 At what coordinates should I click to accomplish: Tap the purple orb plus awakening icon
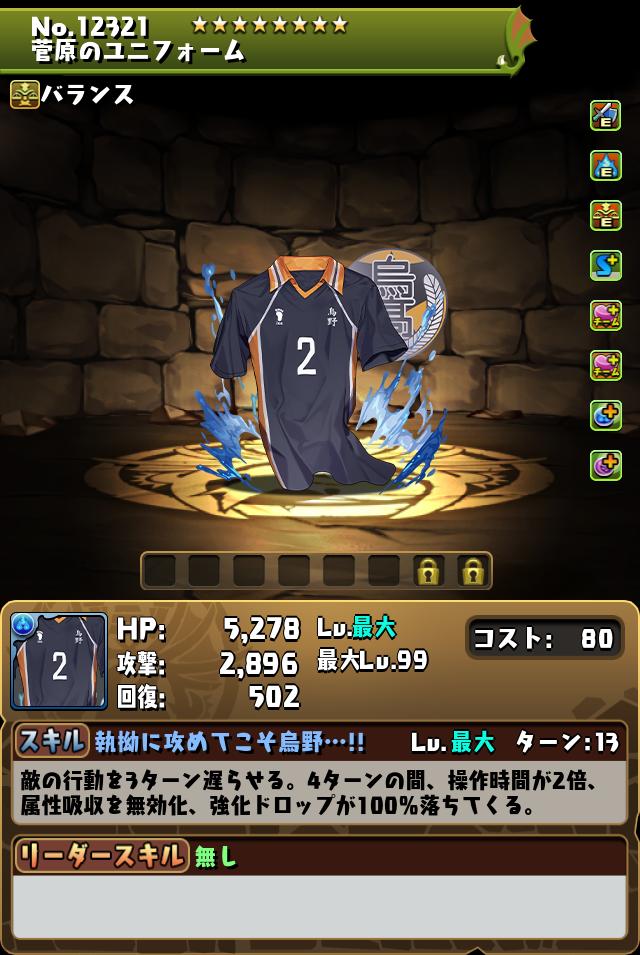click(605, 465)
